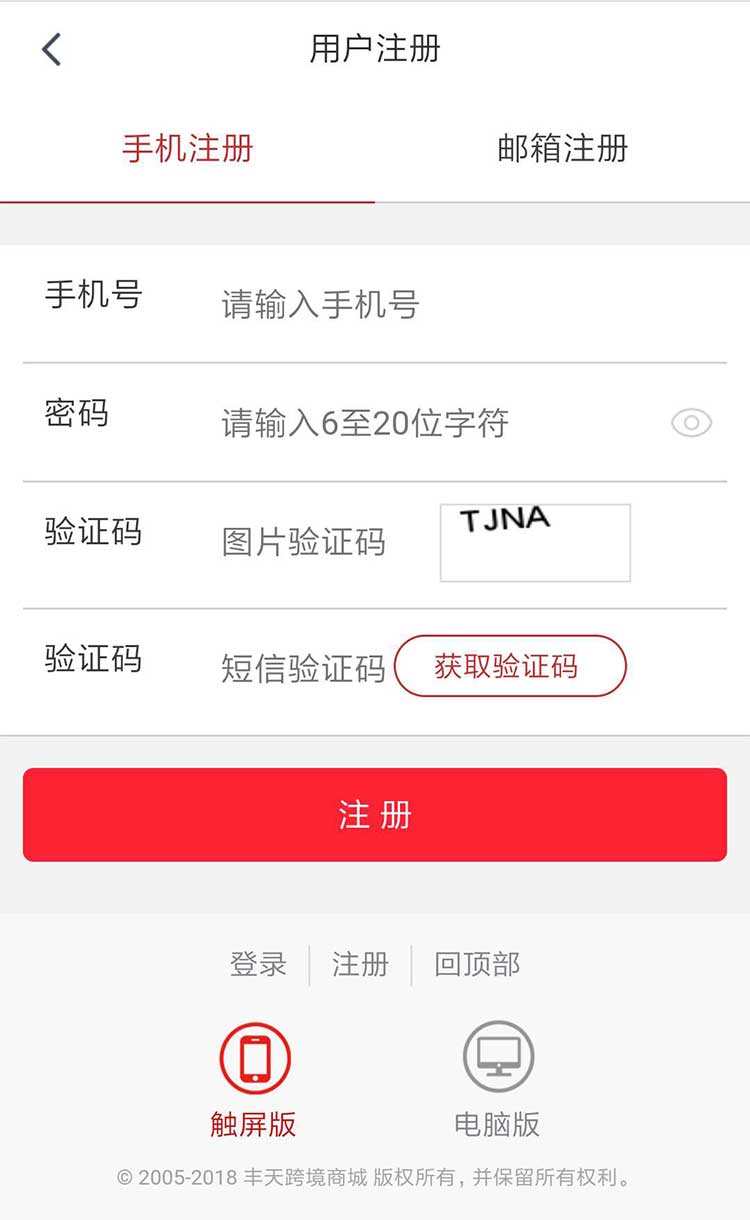Refresh the TJNA captcha image

click(535, 543)
